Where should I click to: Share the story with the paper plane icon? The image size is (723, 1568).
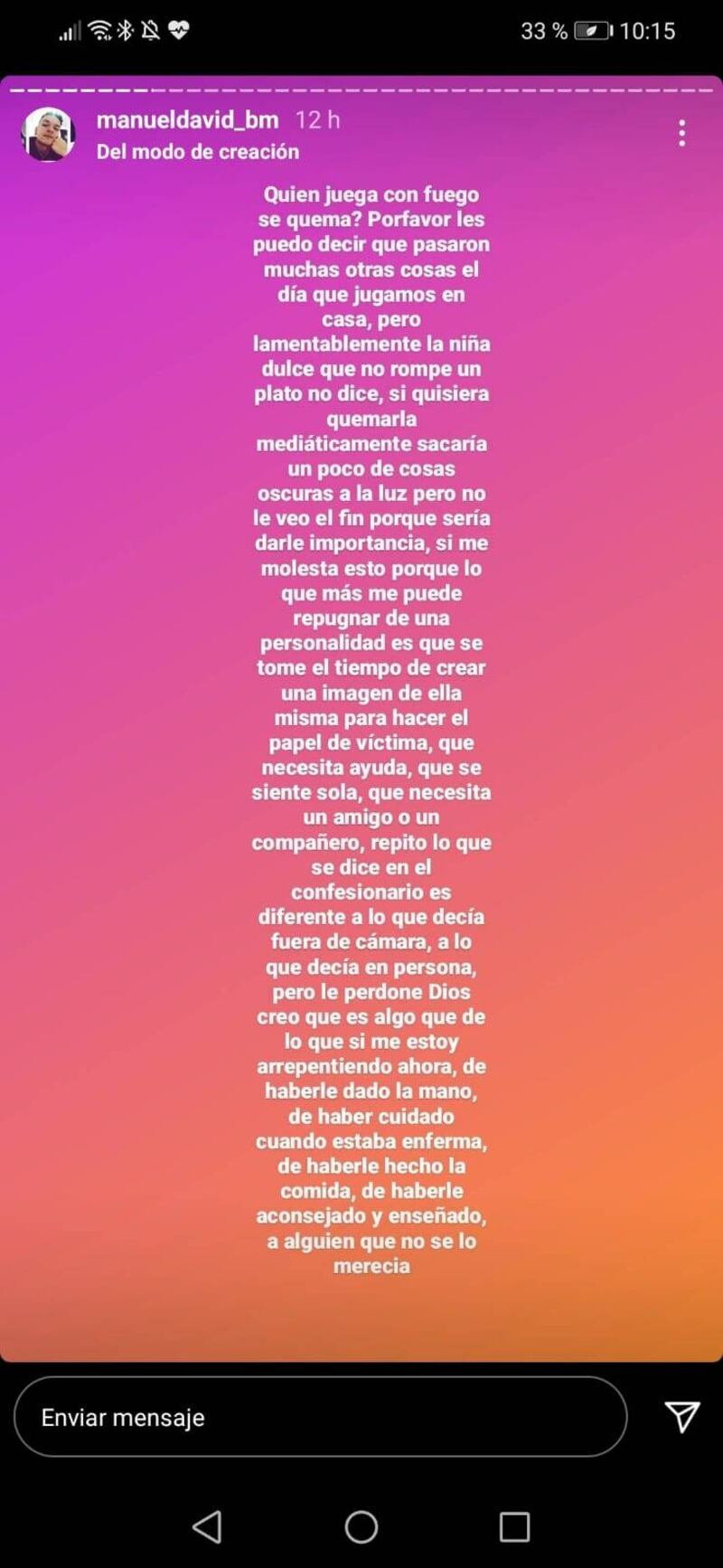point(681,1416)
